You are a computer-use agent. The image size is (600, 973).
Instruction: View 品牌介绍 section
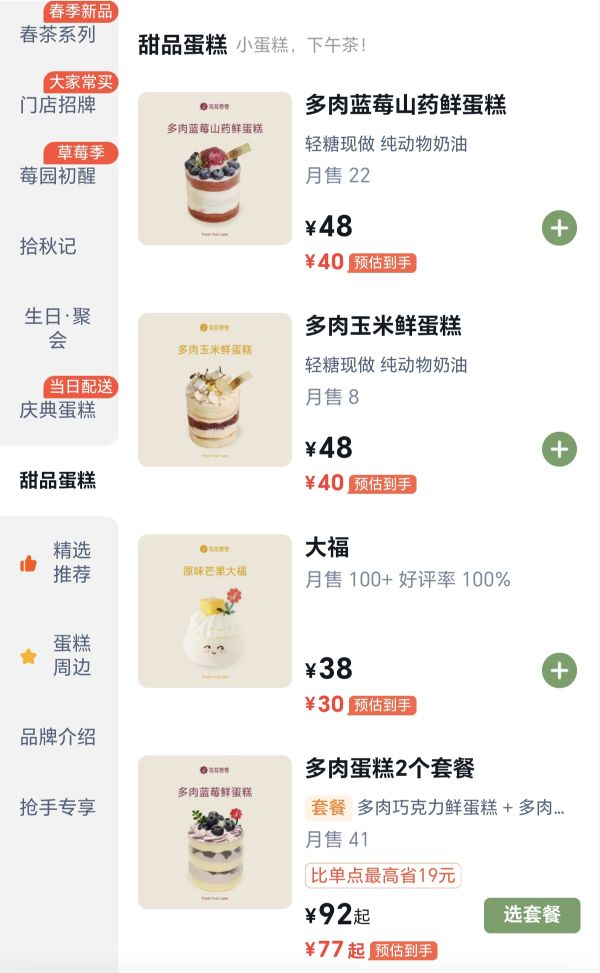click(x=58, y=737)
